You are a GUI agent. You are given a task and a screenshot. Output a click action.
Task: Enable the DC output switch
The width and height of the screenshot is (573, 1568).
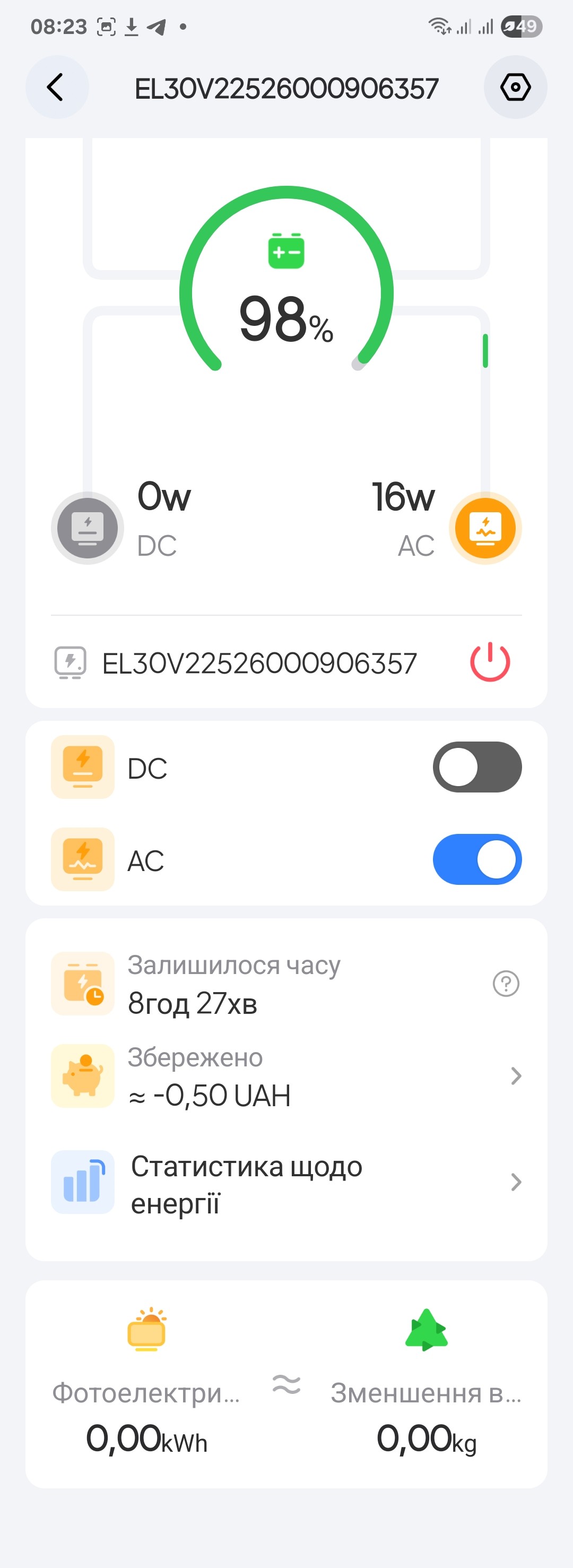point(477,767)
